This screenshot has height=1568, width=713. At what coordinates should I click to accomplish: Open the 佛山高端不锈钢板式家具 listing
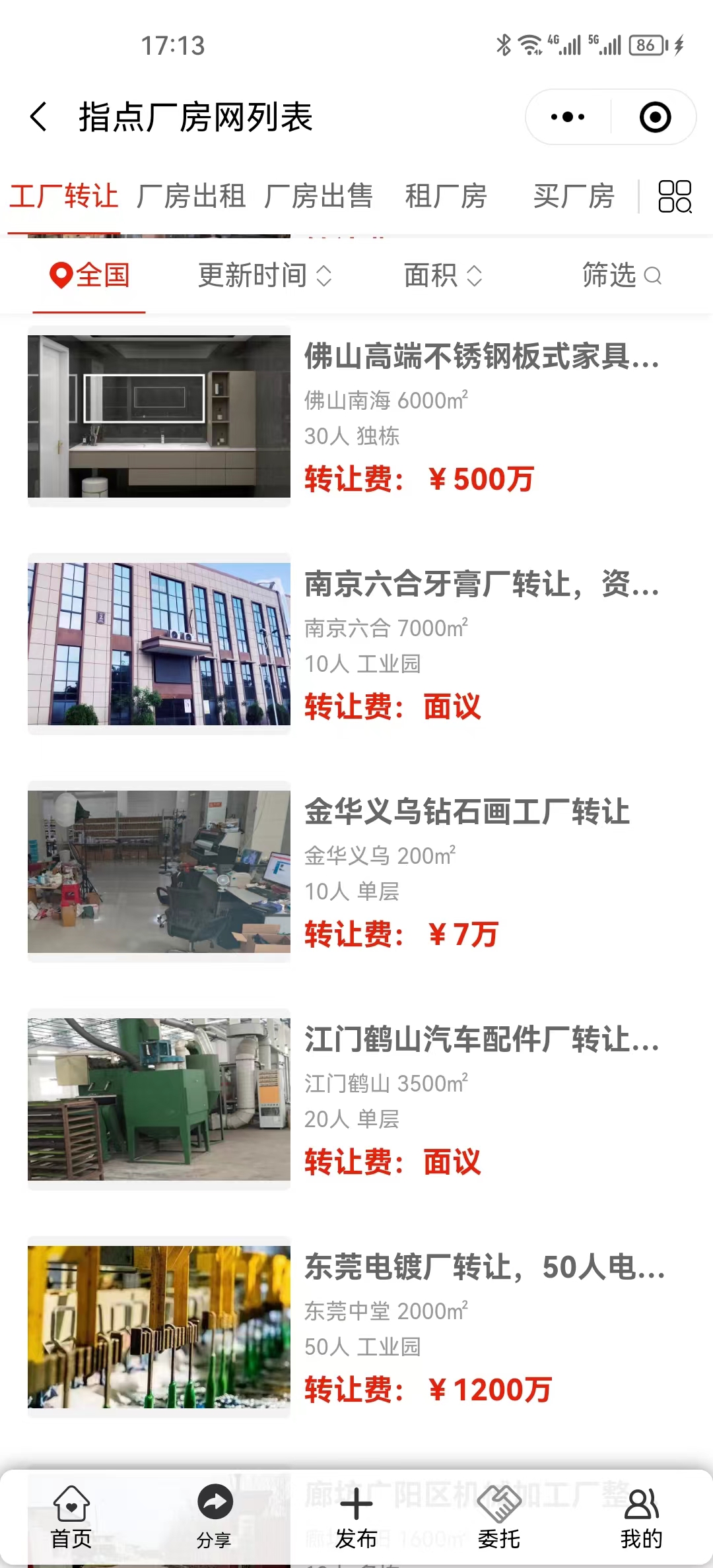click(x=481, y=357)
